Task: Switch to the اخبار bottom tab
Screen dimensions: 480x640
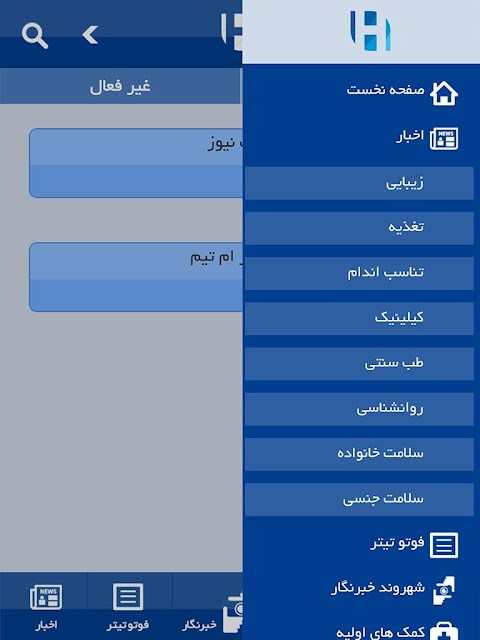Action: (46, 606)
